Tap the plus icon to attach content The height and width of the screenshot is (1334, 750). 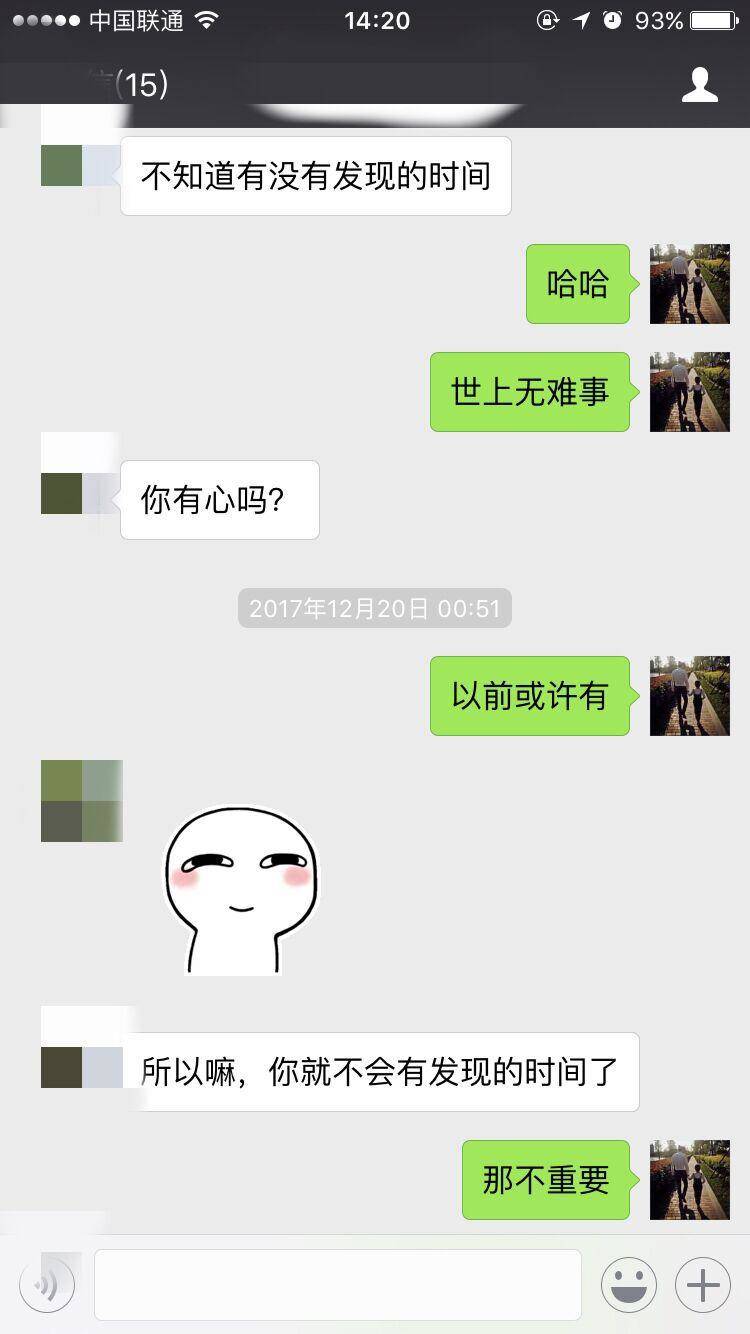pos(701,1284)
